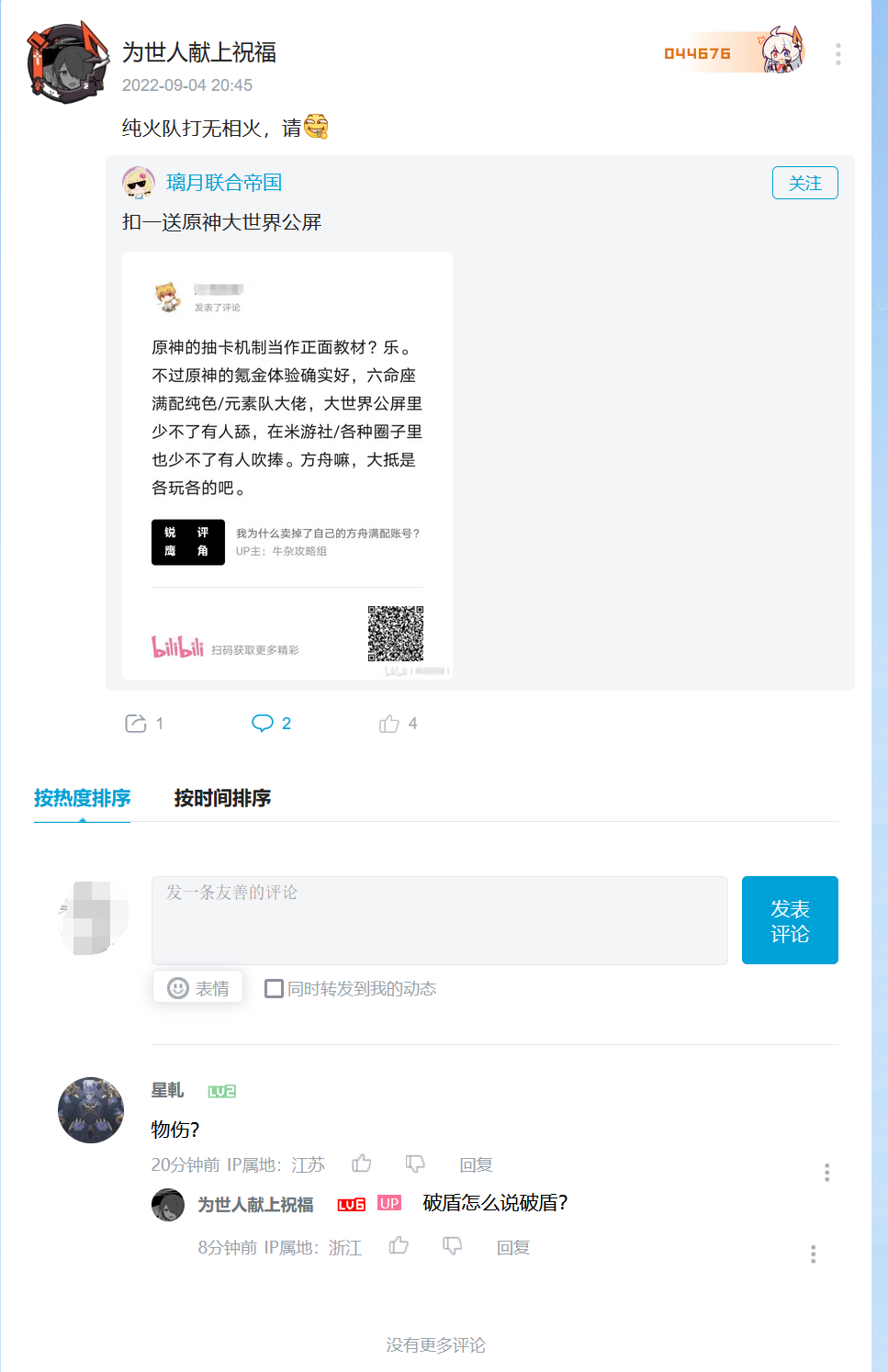Screen dimensions: 888x1372
Task: Open more options on 星軋's comment
Action: pyautogui.click(x=826, y=1172)
